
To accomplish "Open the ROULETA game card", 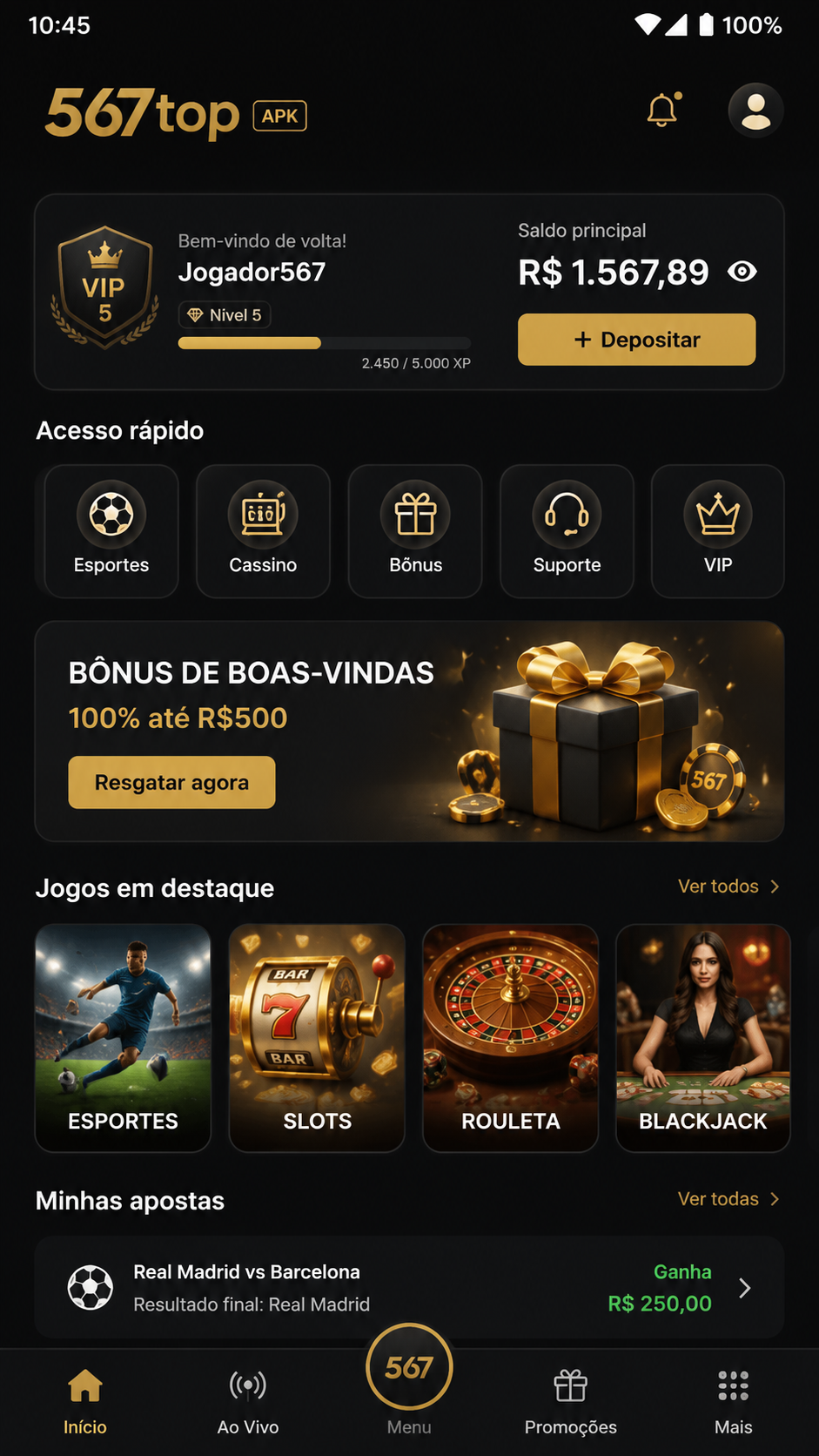I will coord(511,1038).
